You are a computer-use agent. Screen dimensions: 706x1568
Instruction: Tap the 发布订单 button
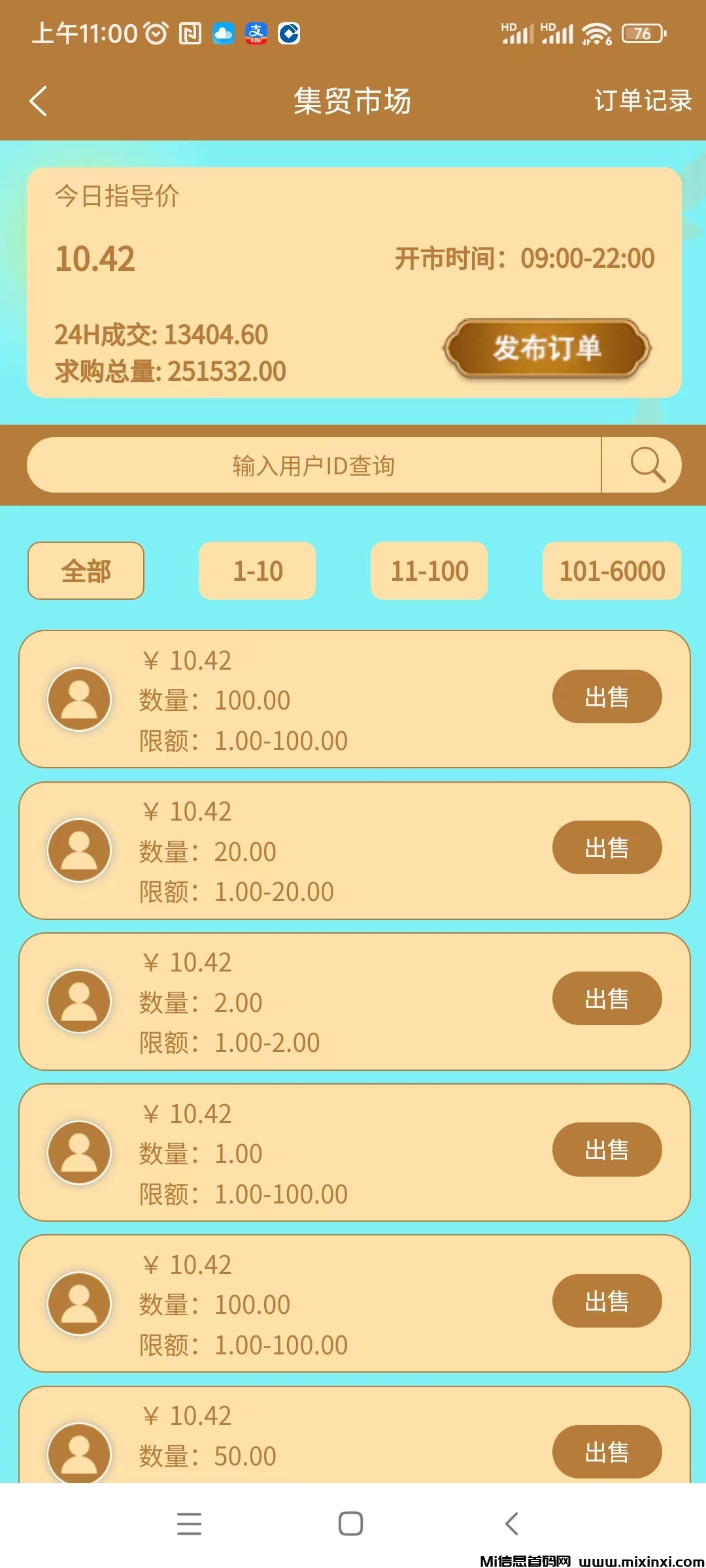click(x=550, y=349)
